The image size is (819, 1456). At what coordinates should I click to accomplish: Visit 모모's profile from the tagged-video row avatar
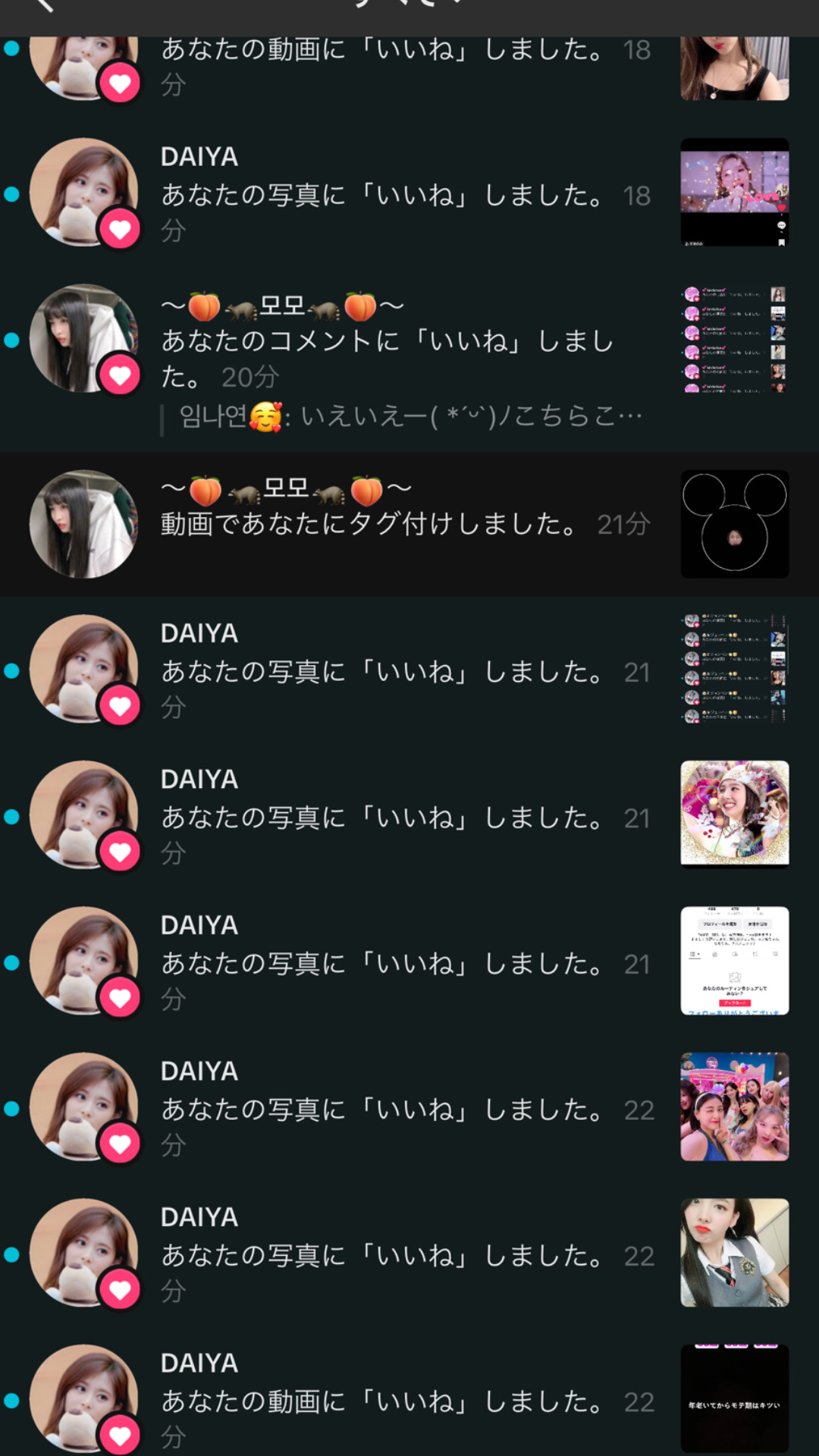(x=83, y=524)
